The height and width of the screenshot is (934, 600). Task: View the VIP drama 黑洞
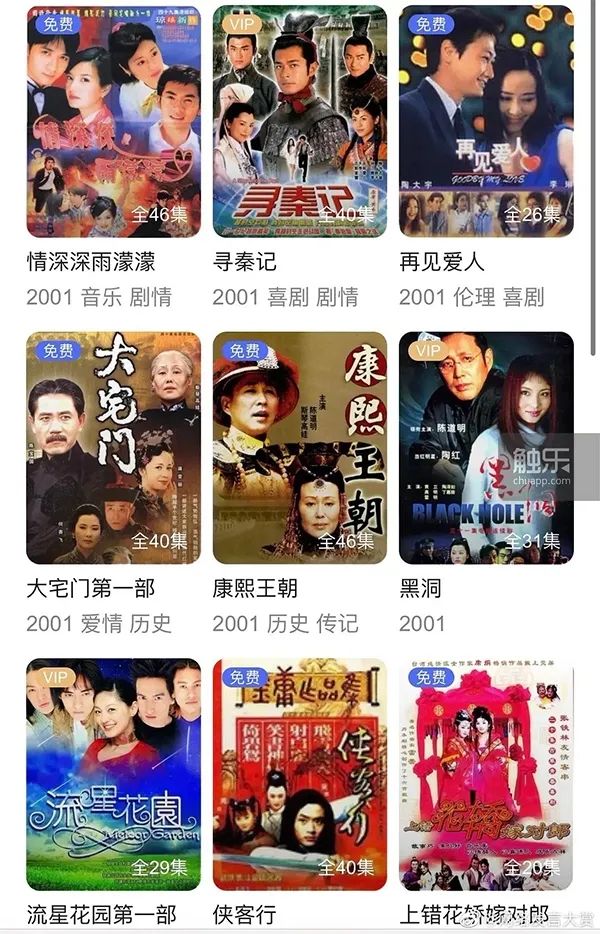tap(486, 447)
